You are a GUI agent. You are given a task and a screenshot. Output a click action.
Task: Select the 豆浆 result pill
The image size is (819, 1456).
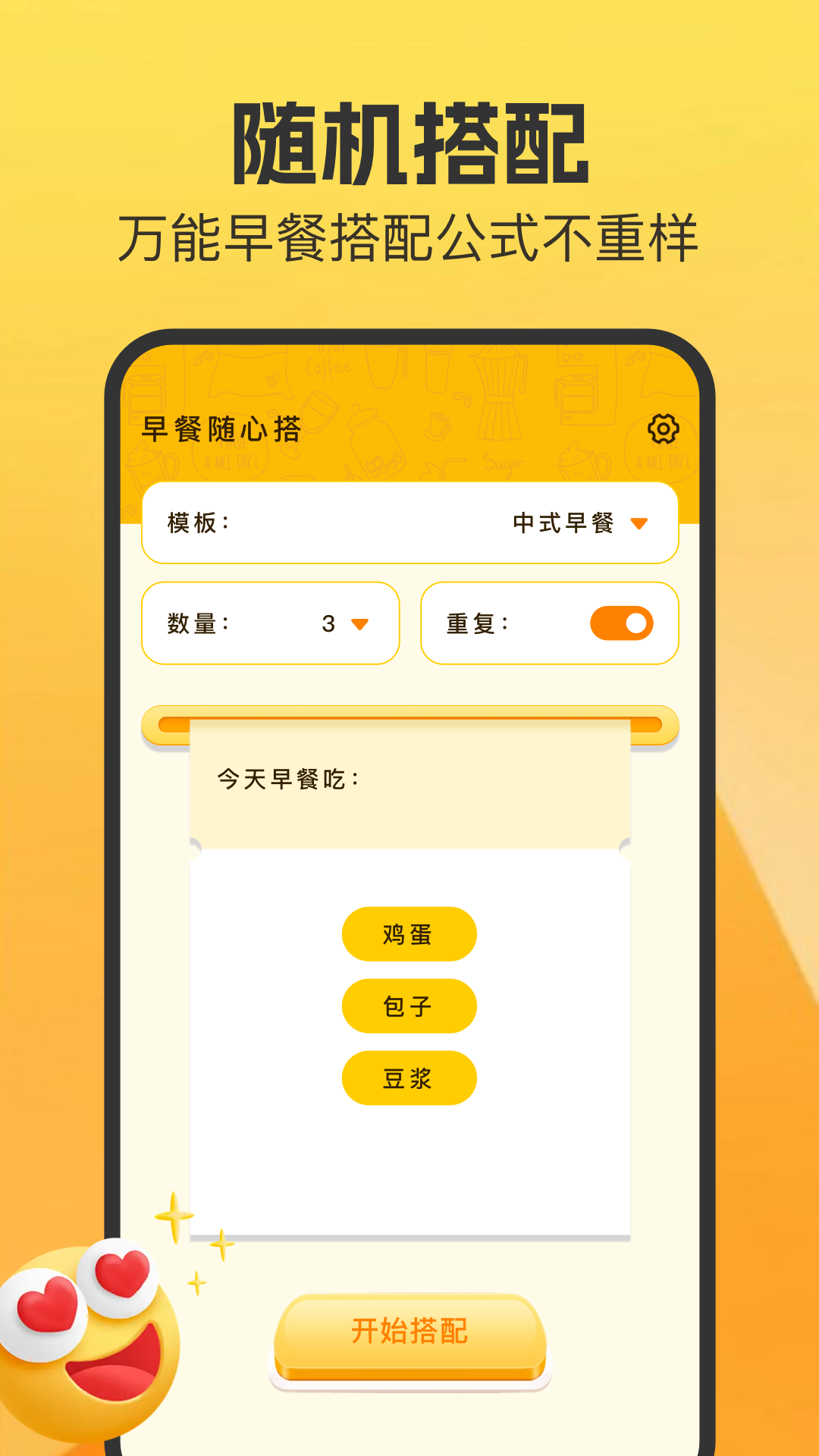pyautogui.click(x=409, y=1078)
